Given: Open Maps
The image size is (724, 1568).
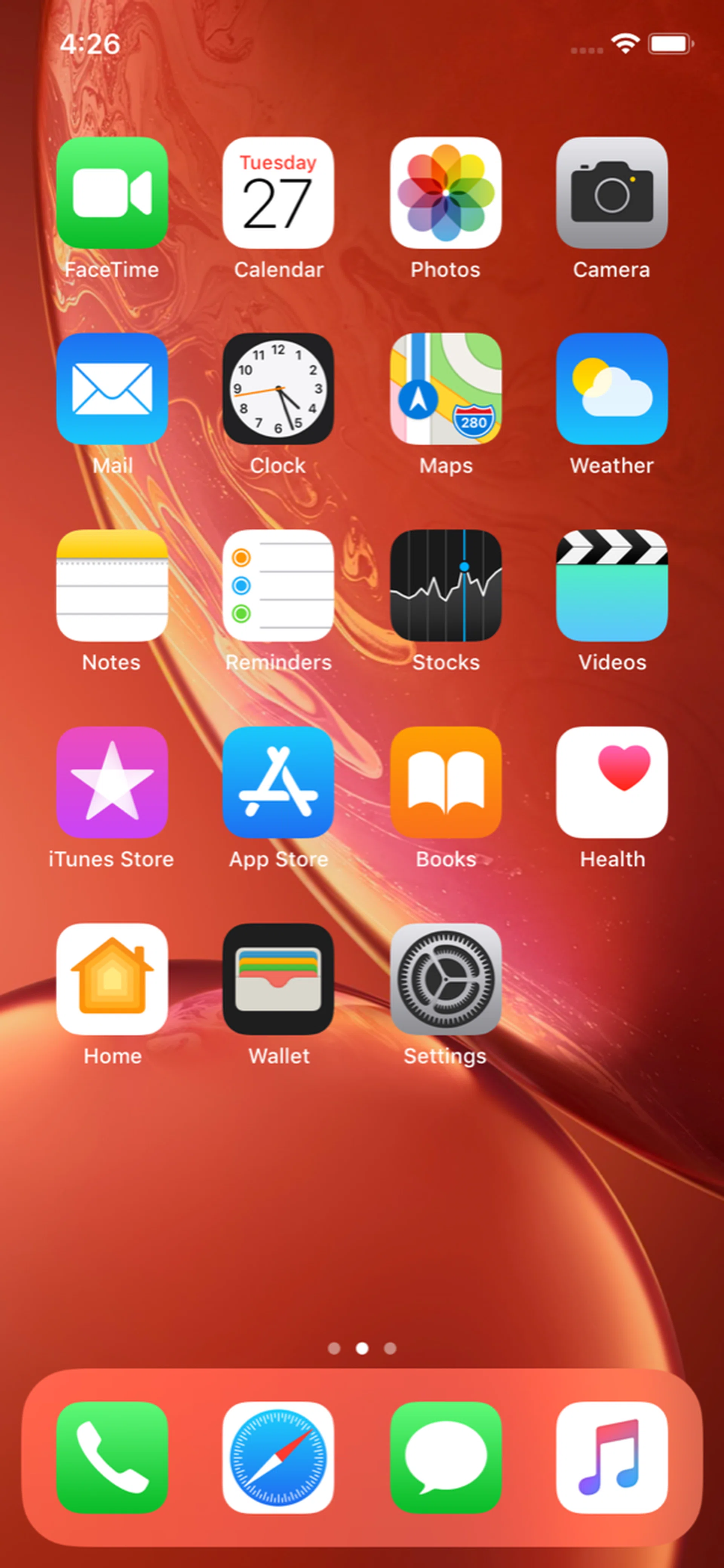Looking at the screenshot, I should click(x=445, y=389).
